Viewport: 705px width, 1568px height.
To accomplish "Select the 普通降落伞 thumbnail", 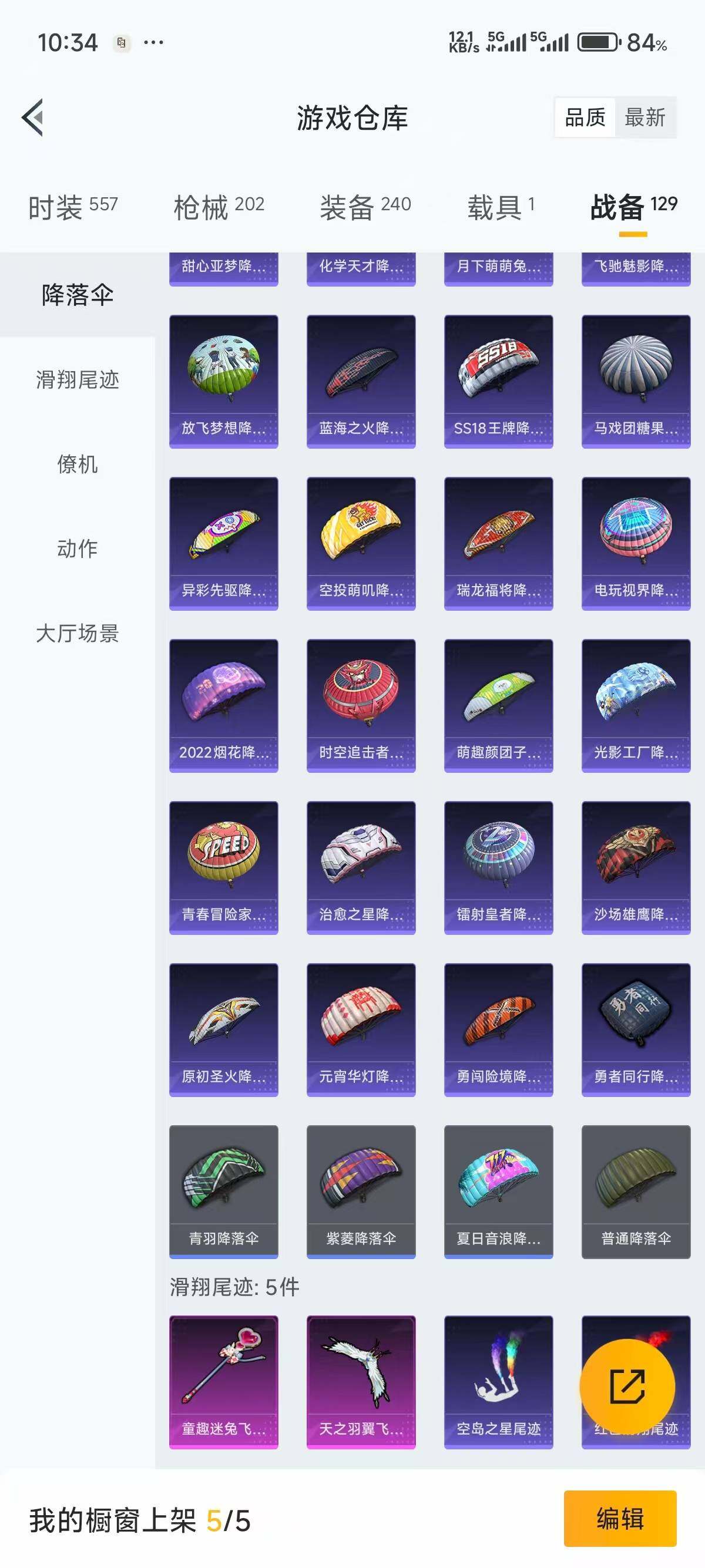I will click(635, 1190).
